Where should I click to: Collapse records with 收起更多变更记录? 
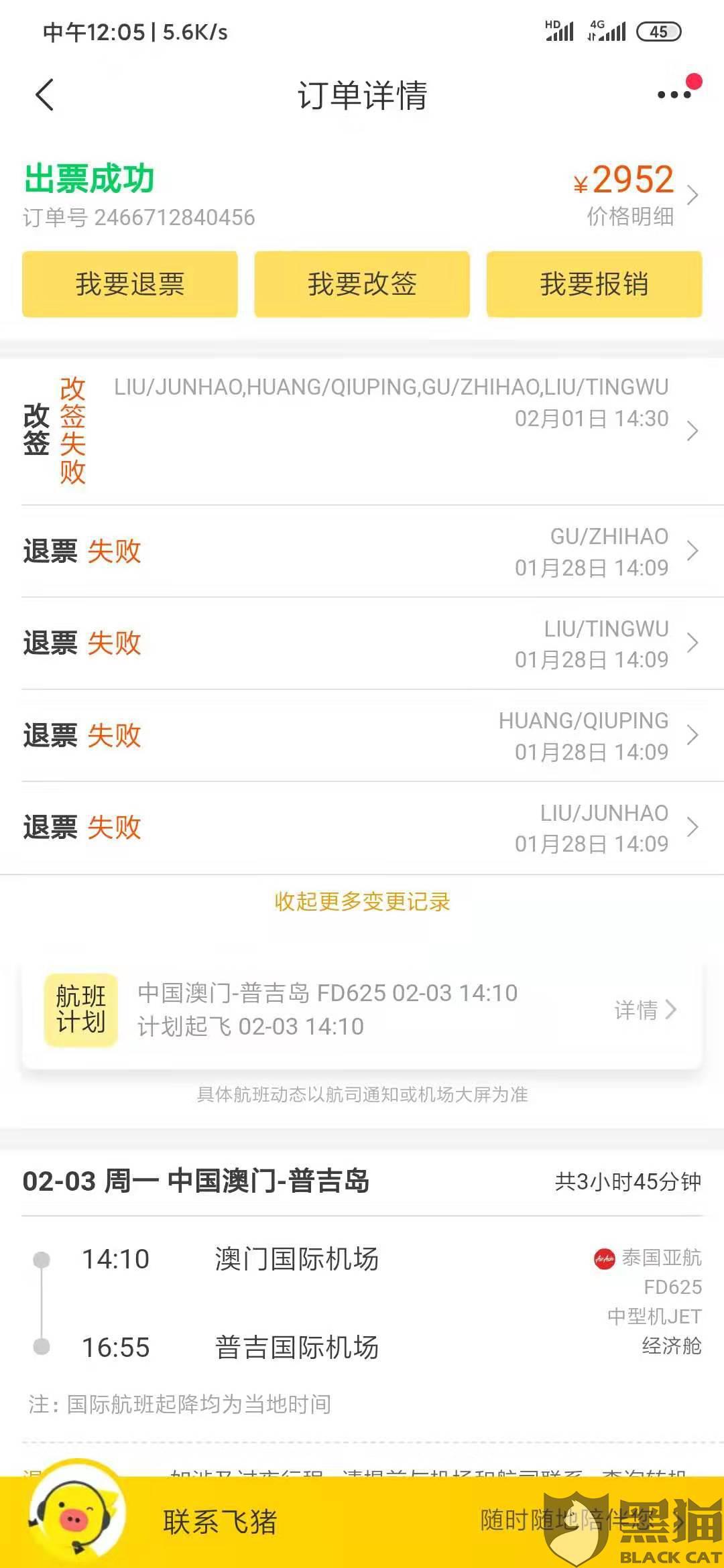(362, 902)
